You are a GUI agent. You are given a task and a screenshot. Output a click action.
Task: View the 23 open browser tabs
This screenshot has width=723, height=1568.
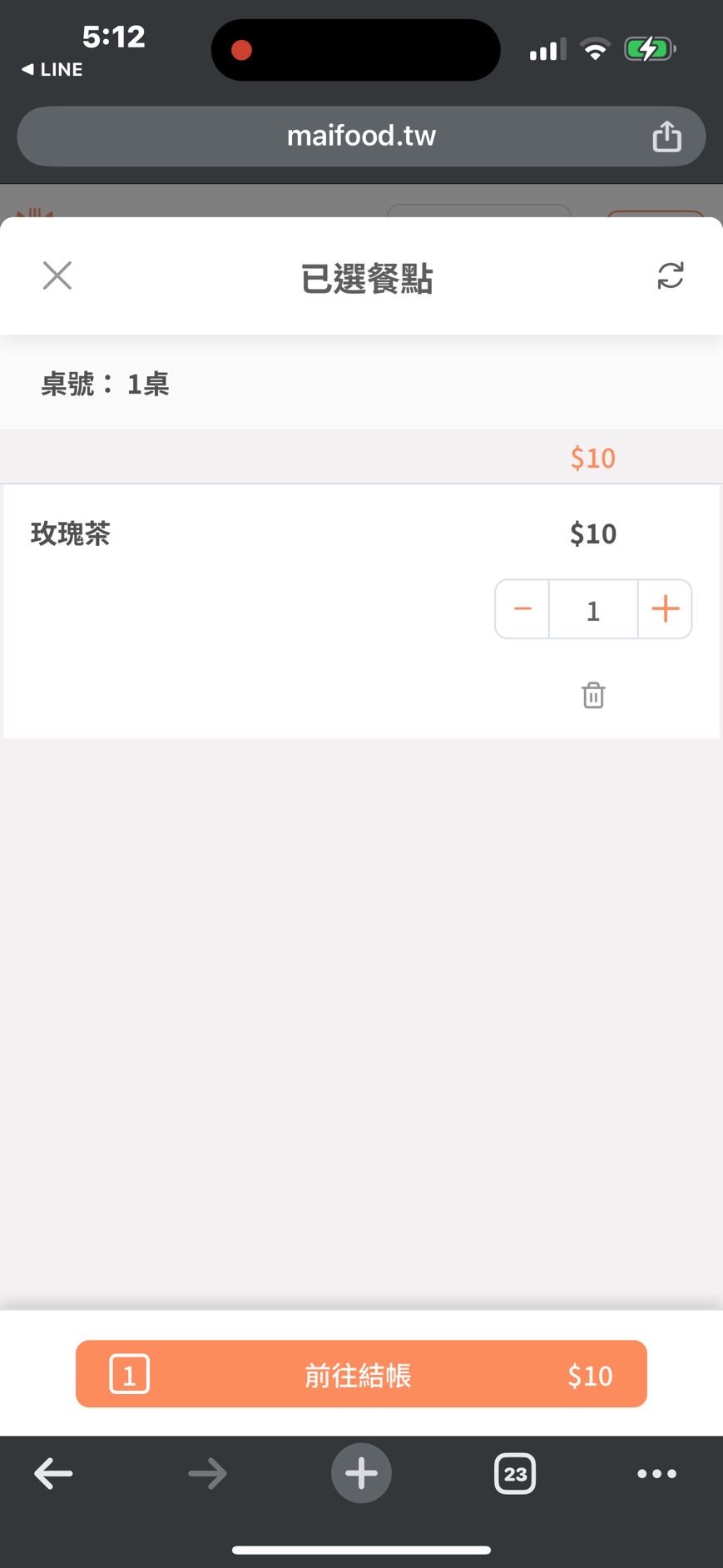pyautogui.click(x=515, y=1473)
